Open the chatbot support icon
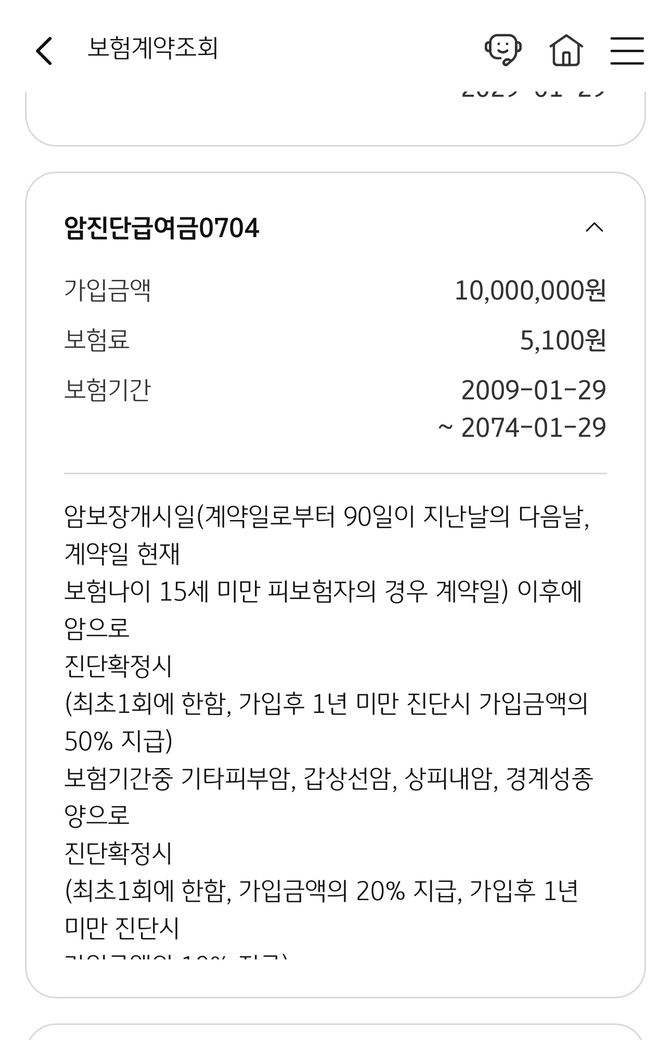 coord(503,49)
